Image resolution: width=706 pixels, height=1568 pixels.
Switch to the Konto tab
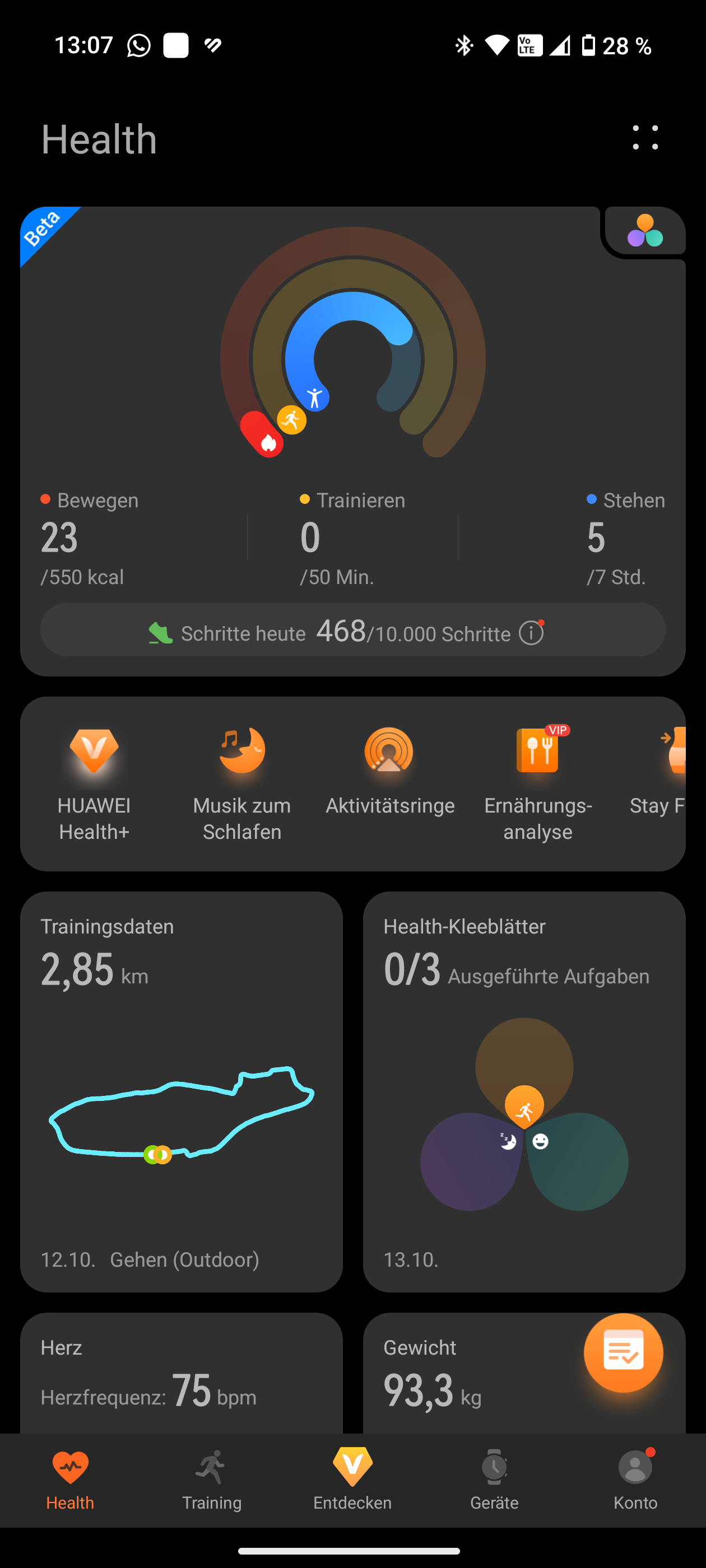tap(635, 1479)
